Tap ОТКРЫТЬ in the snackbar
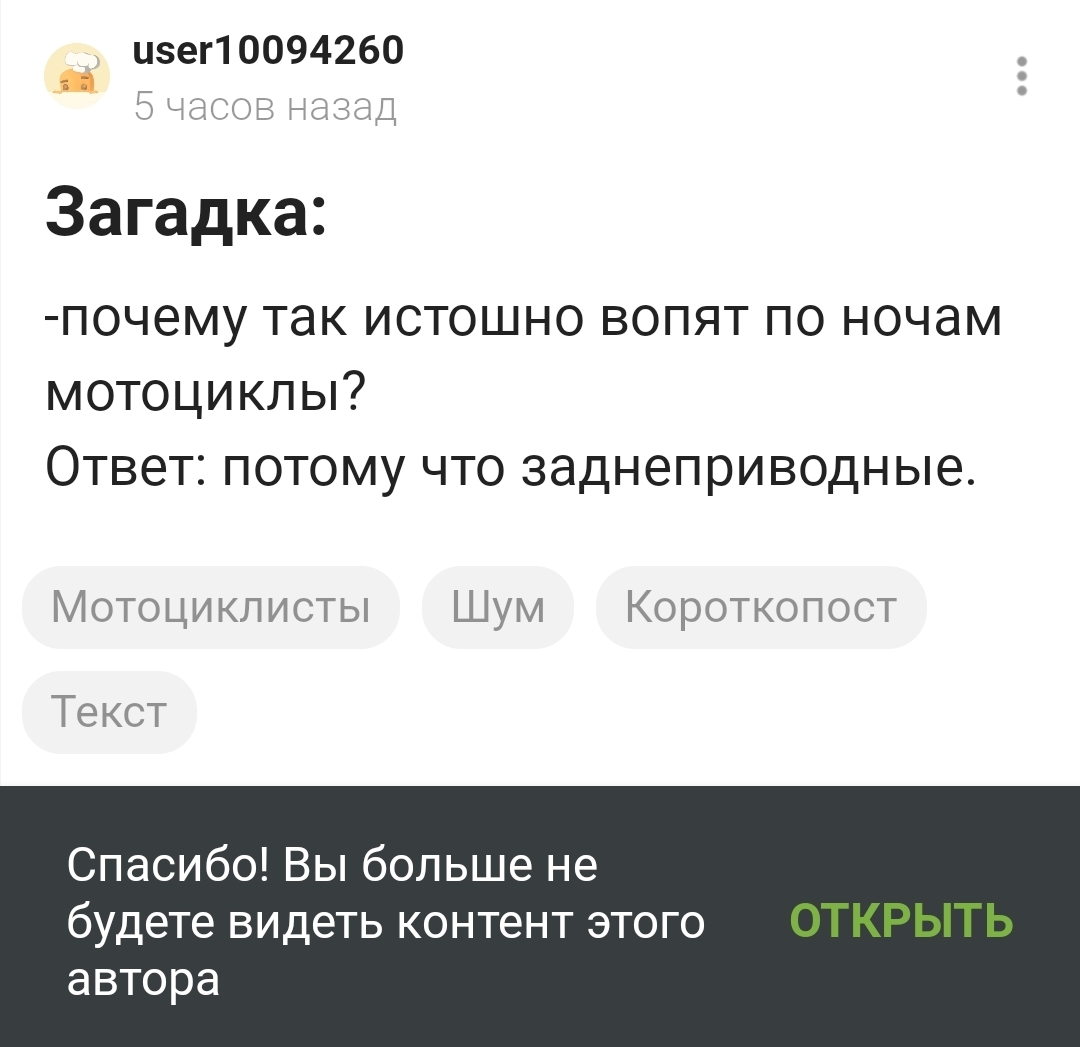Screen dimensions: 1080x1047 click(x=901, y=921)
